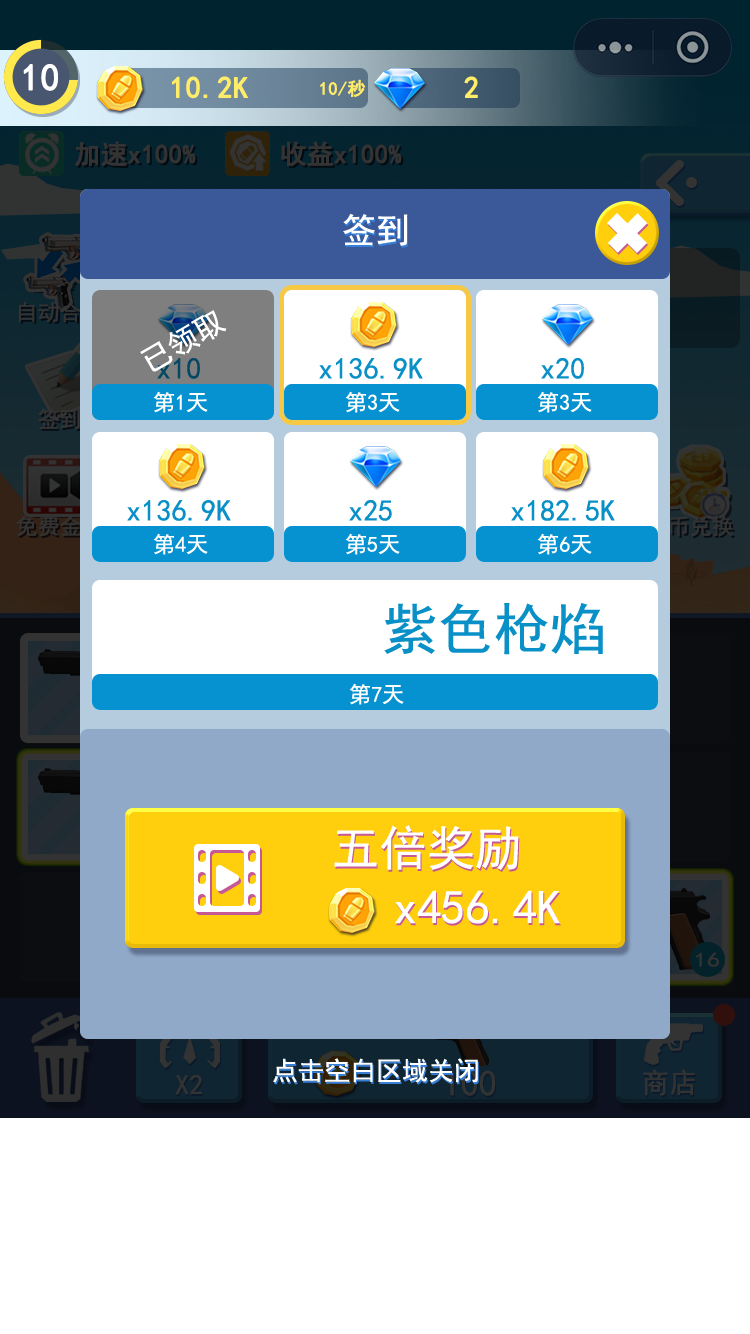Select the 第6天 x182.5K coin reward
Screen dimensions: 750x1334
pos(567,497)
